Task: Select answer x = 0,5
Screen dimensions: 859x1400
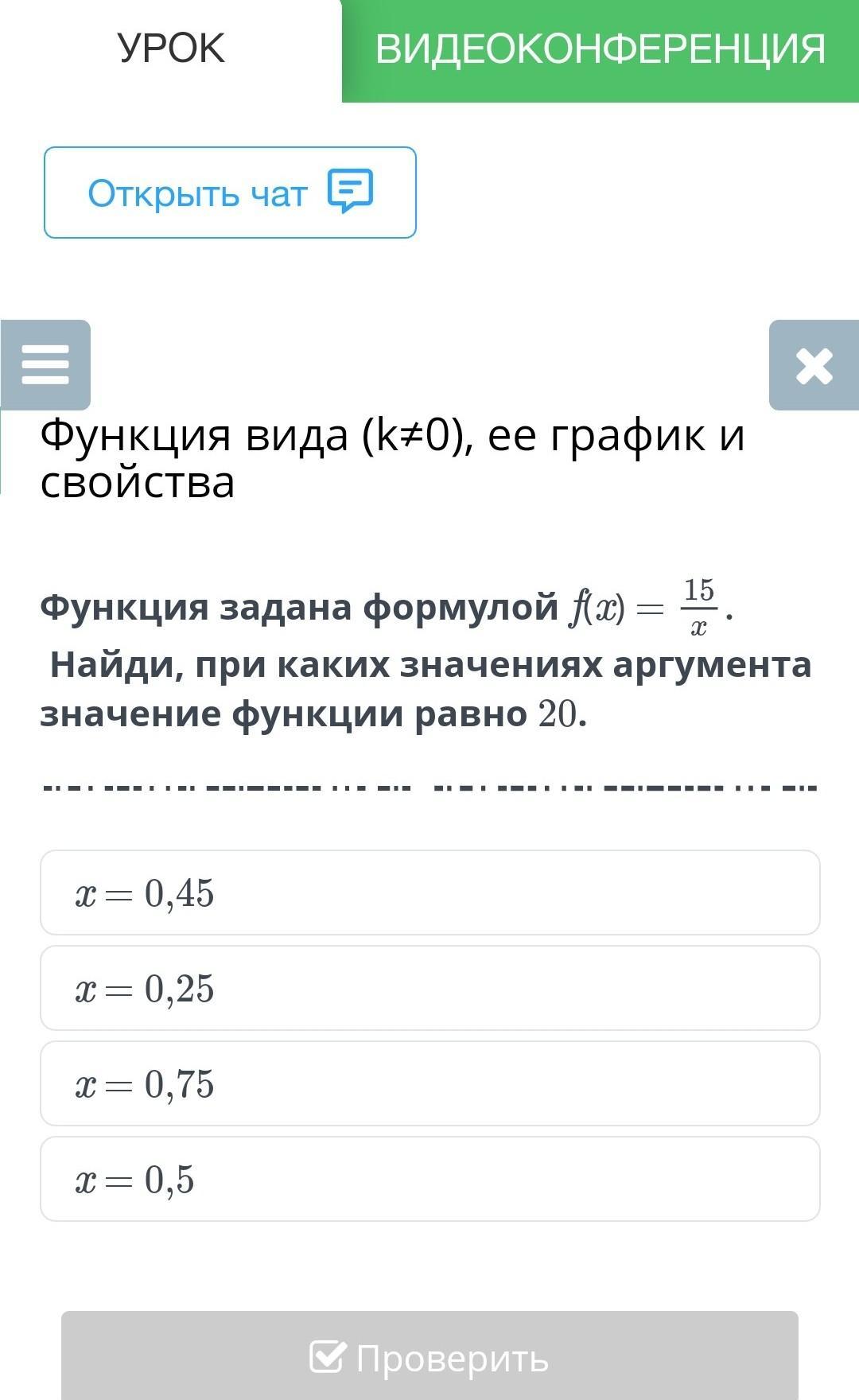Action: pos(430,1179)
